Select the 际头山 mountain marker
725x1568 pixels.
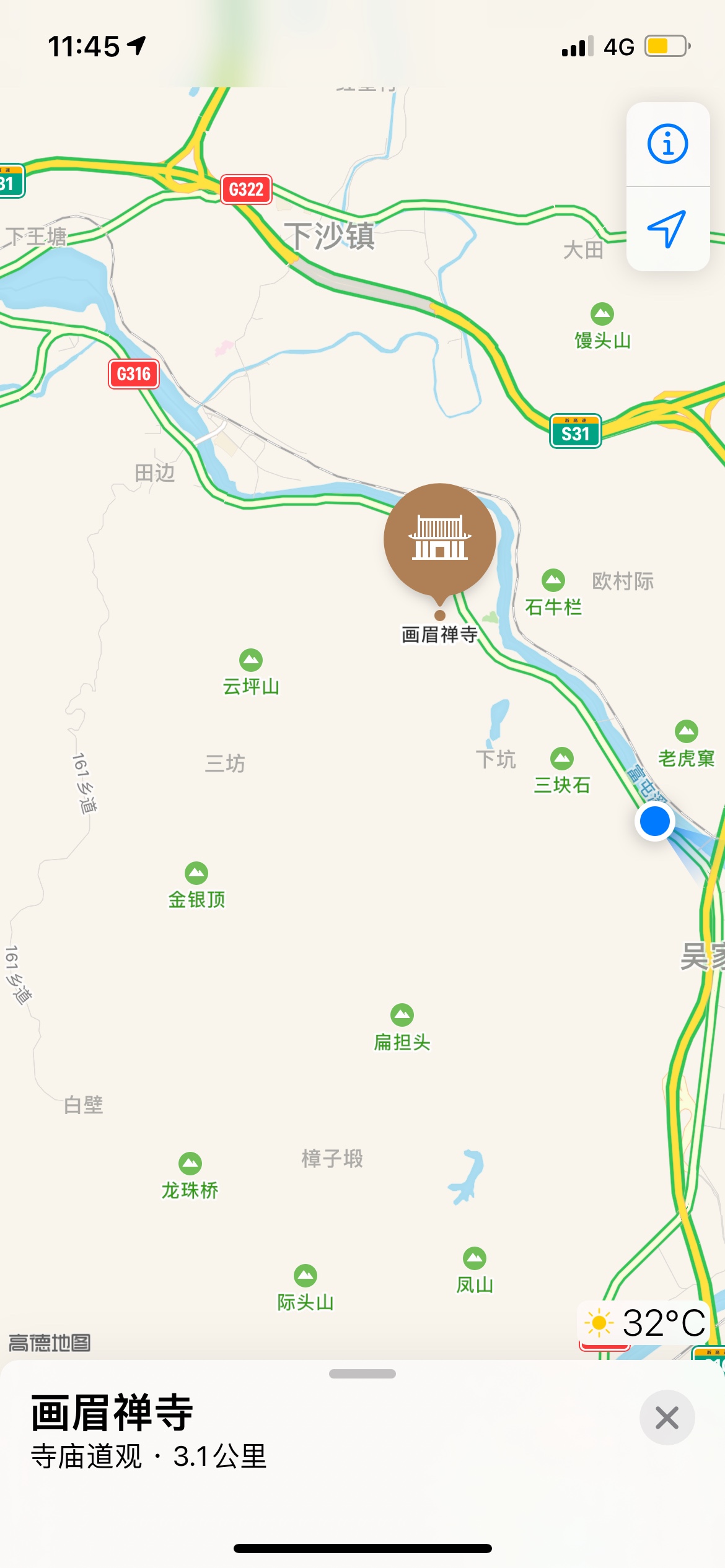pyautogui.click(x=305, y=1276)
